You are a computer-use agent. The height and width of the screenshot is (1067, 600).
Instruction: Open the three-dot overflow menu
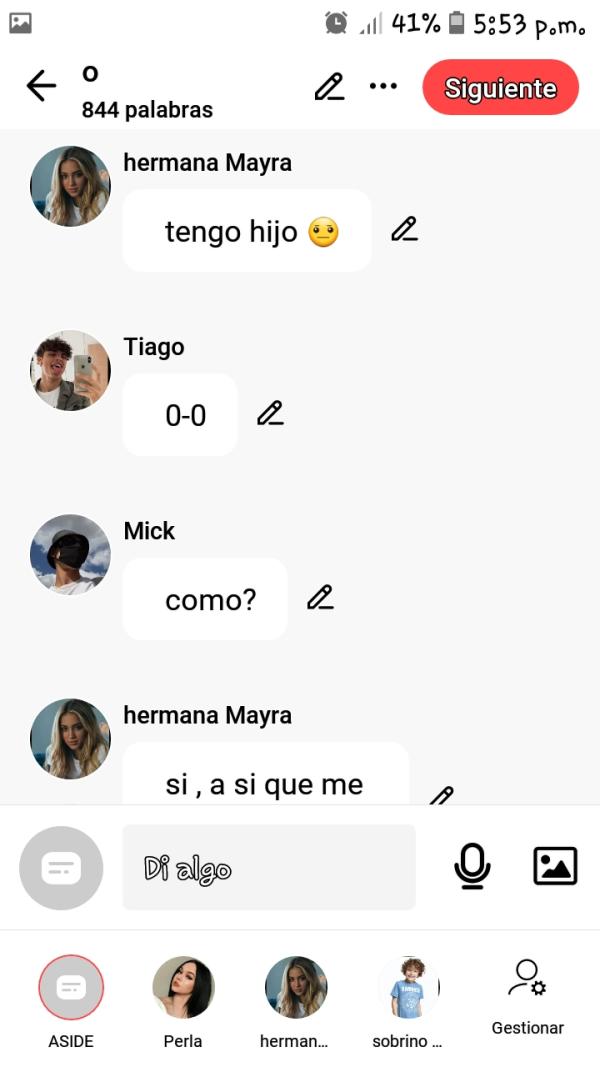(383, 87)
